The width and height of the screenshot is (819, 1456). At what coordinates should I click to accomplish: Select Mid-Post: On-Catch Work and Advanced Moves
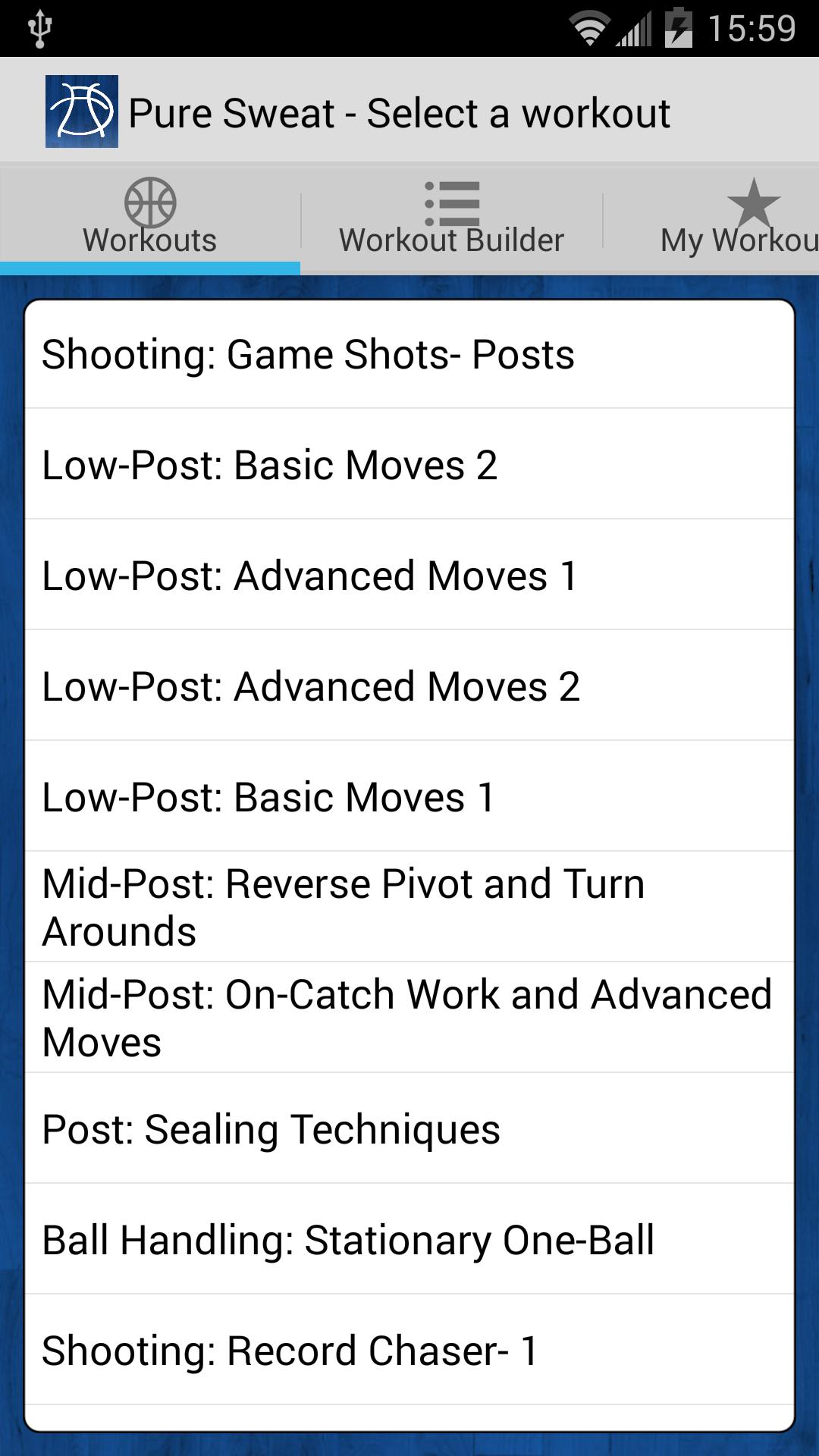tap(409, 1018)
